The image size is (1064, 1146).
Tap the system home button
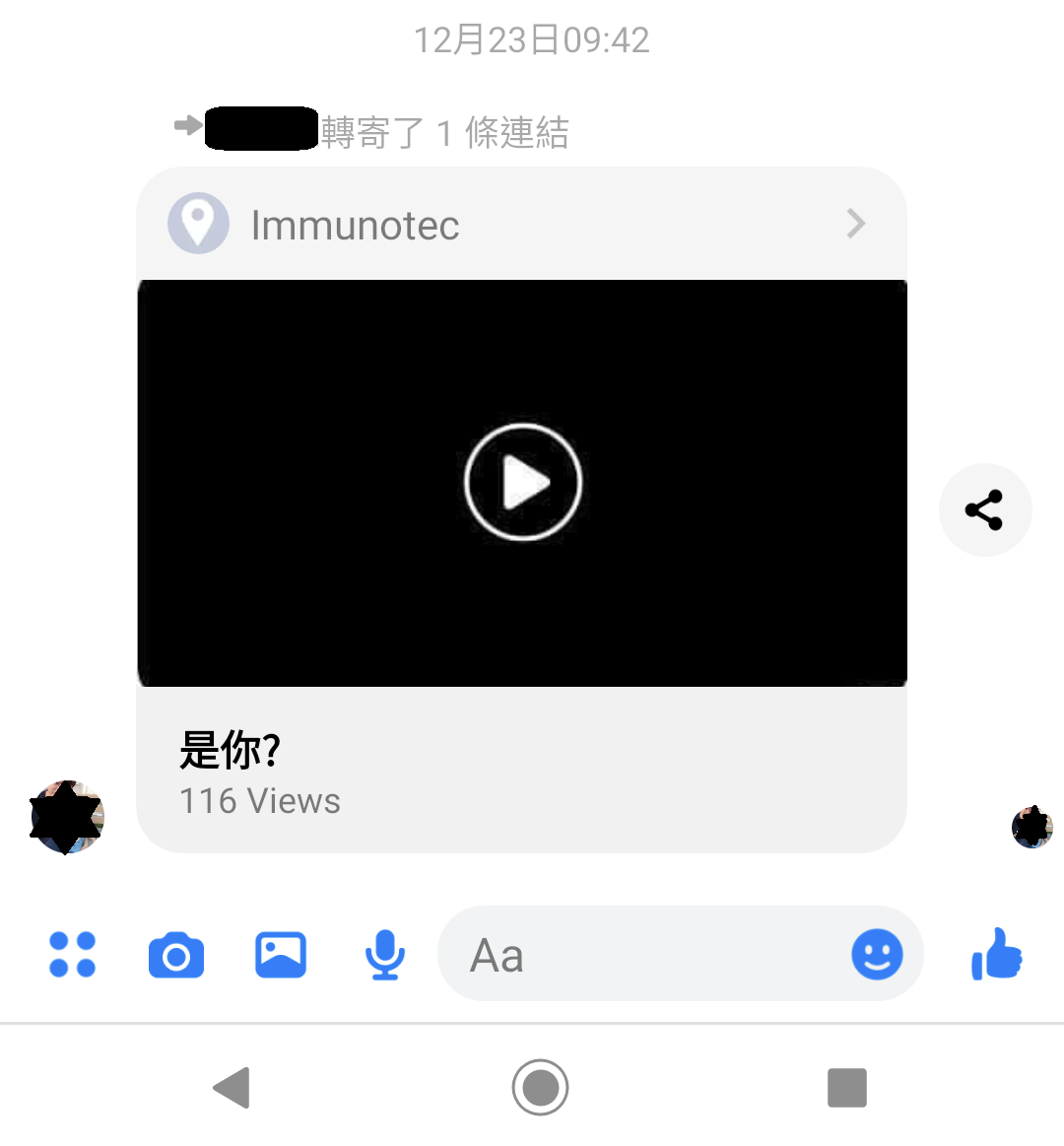540,1088
